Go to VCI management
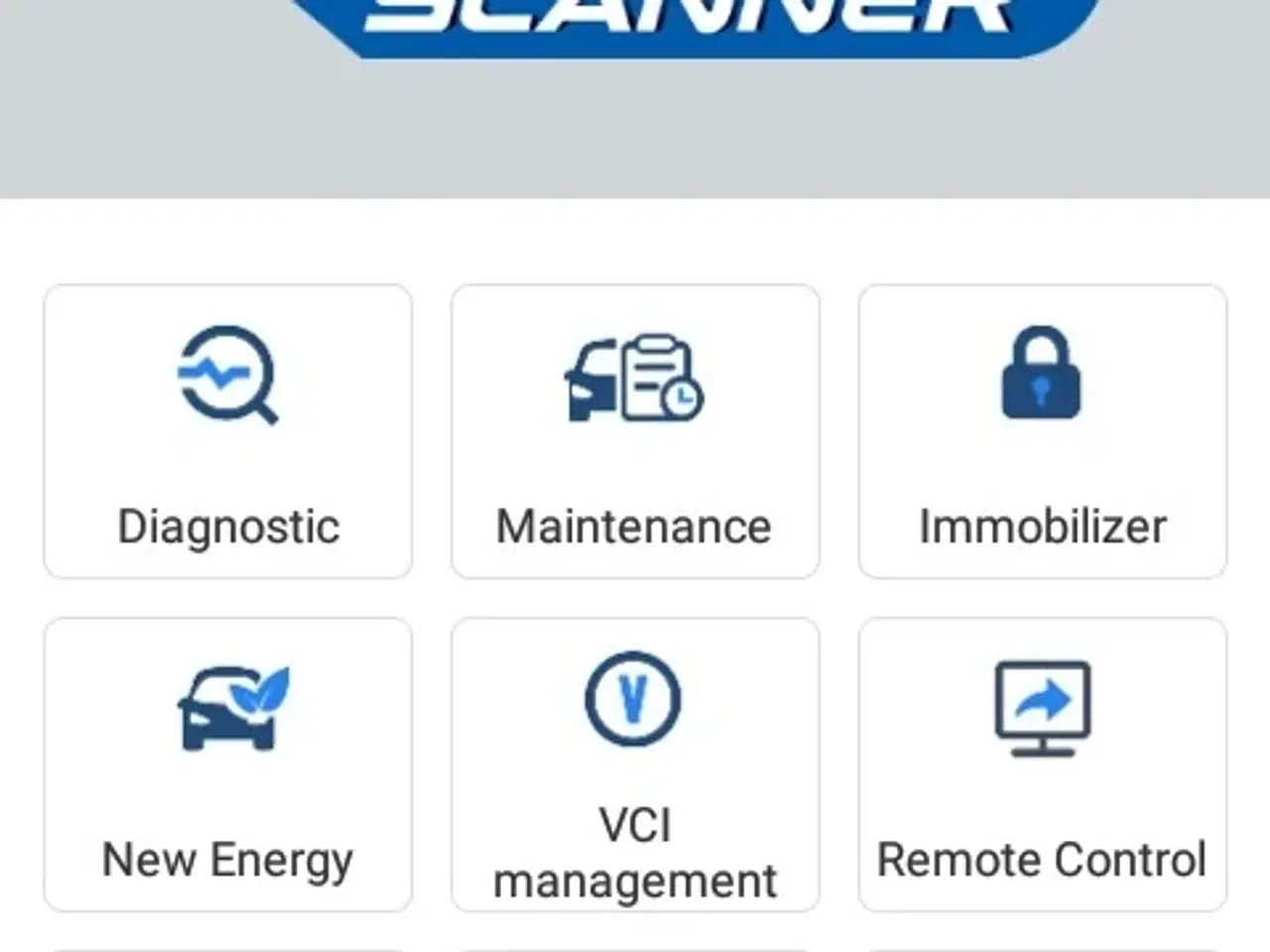This screenshot has height=952, width=1270. click(635, 764)
